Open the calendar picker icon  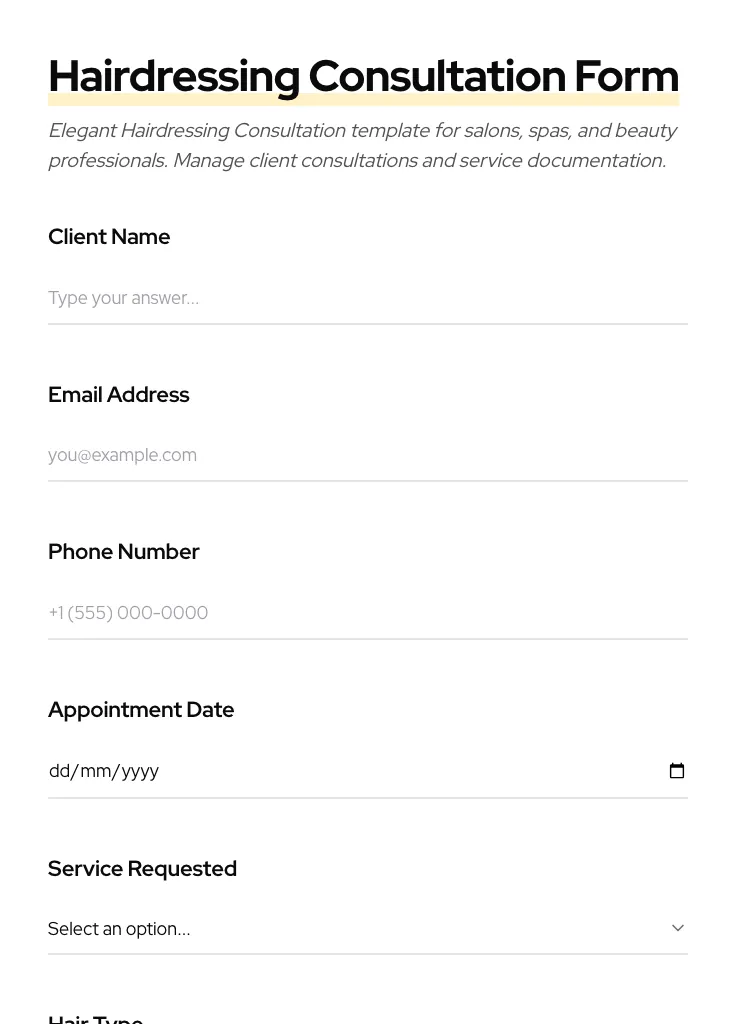677,771
